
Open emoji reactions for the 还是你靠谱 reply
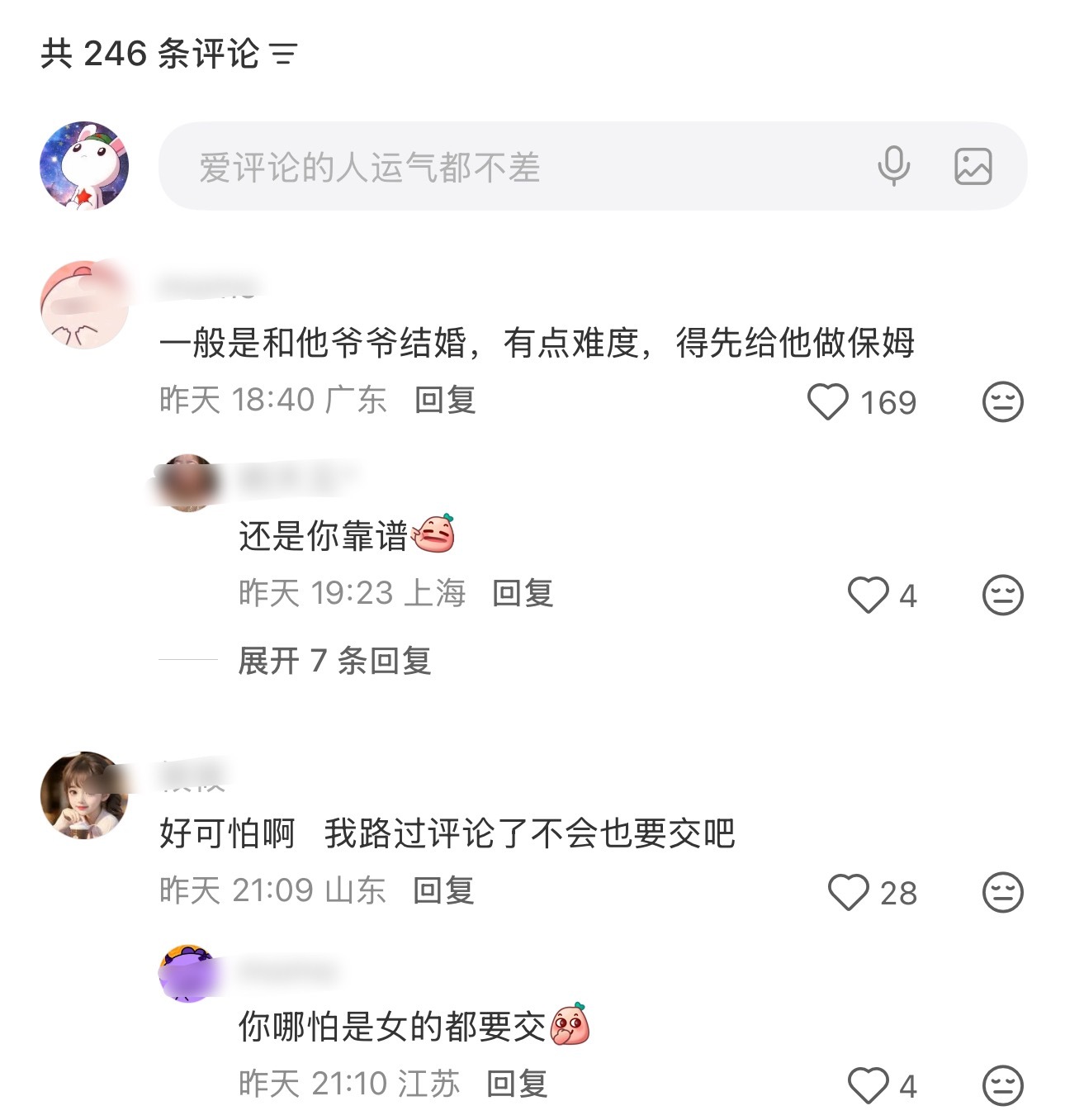click(x=1001, y=593)
